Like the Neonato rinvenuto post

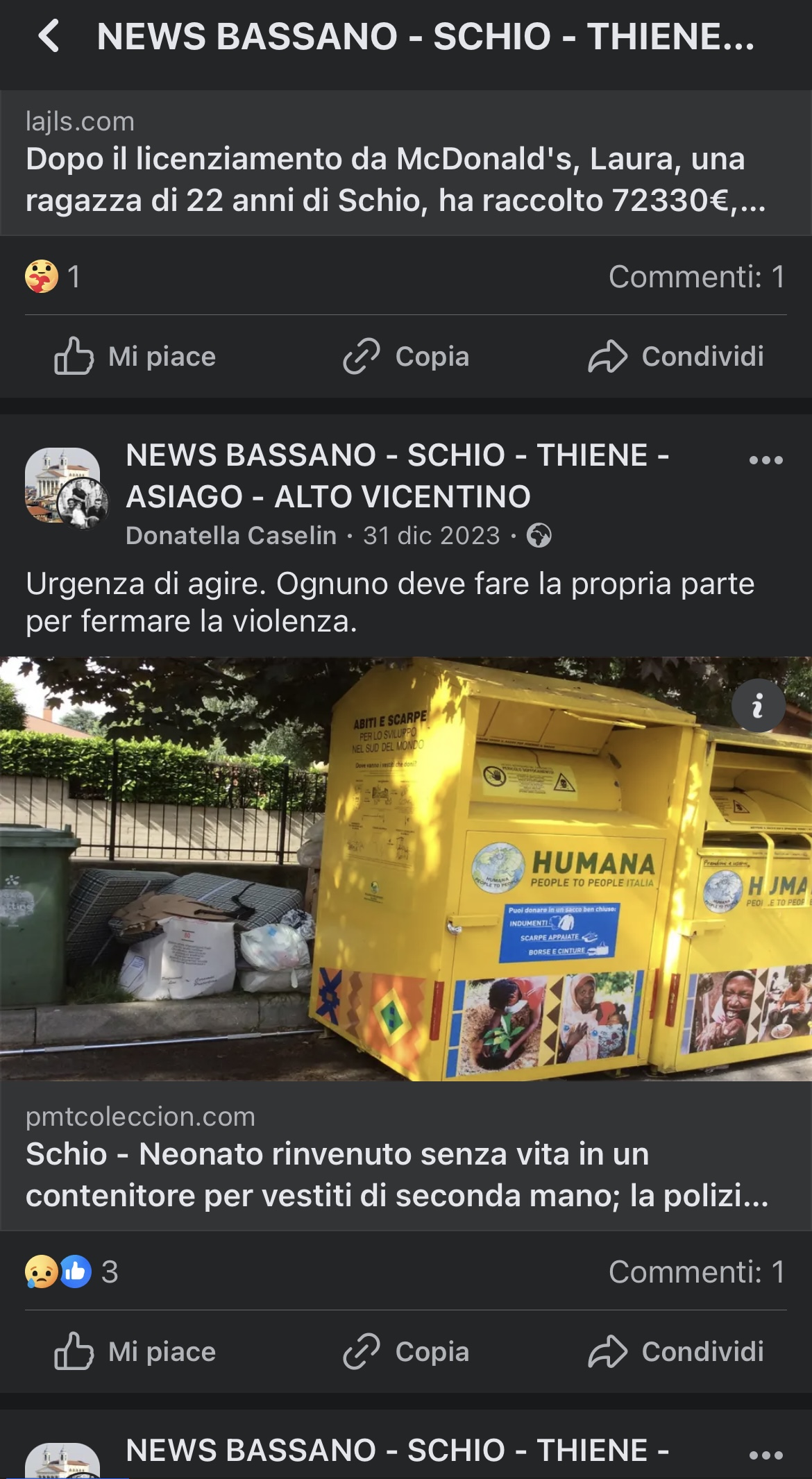pos(135,1351)
